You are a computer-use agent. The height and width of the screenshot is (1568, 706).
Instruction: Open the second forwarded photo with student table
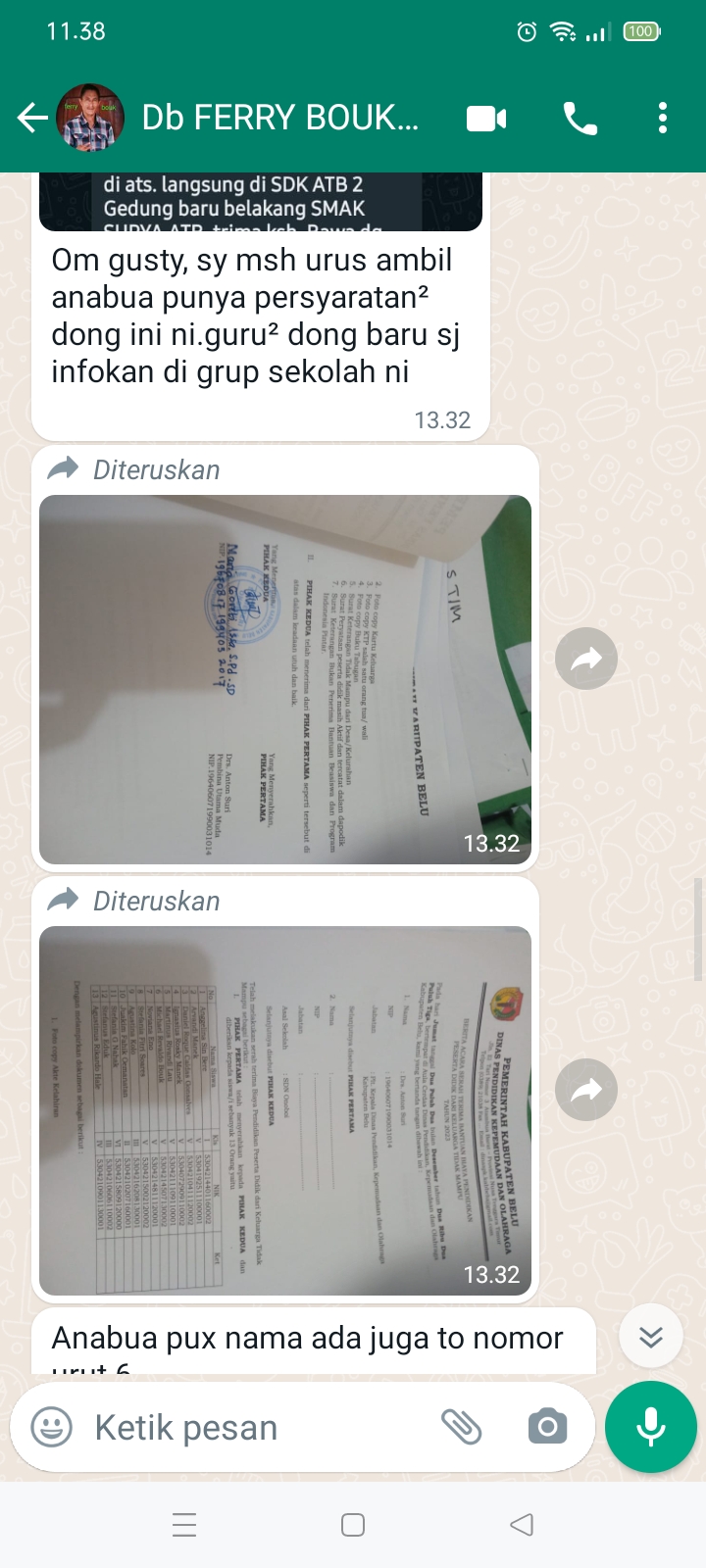284,1110
